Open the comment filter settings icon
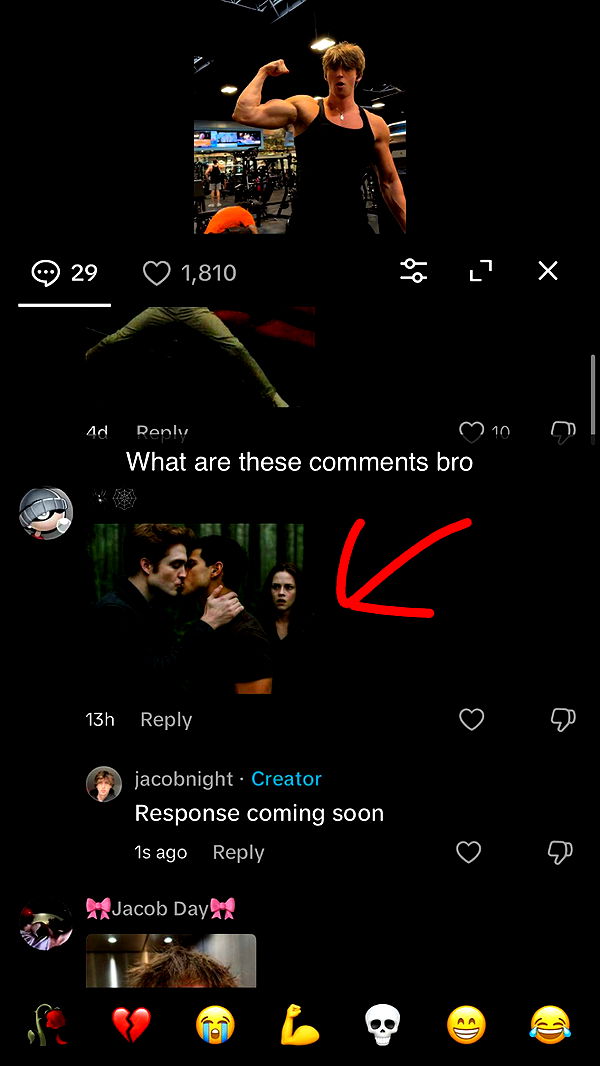The image size is (600, 1066). pyautogui.click(x=414, y=270)
